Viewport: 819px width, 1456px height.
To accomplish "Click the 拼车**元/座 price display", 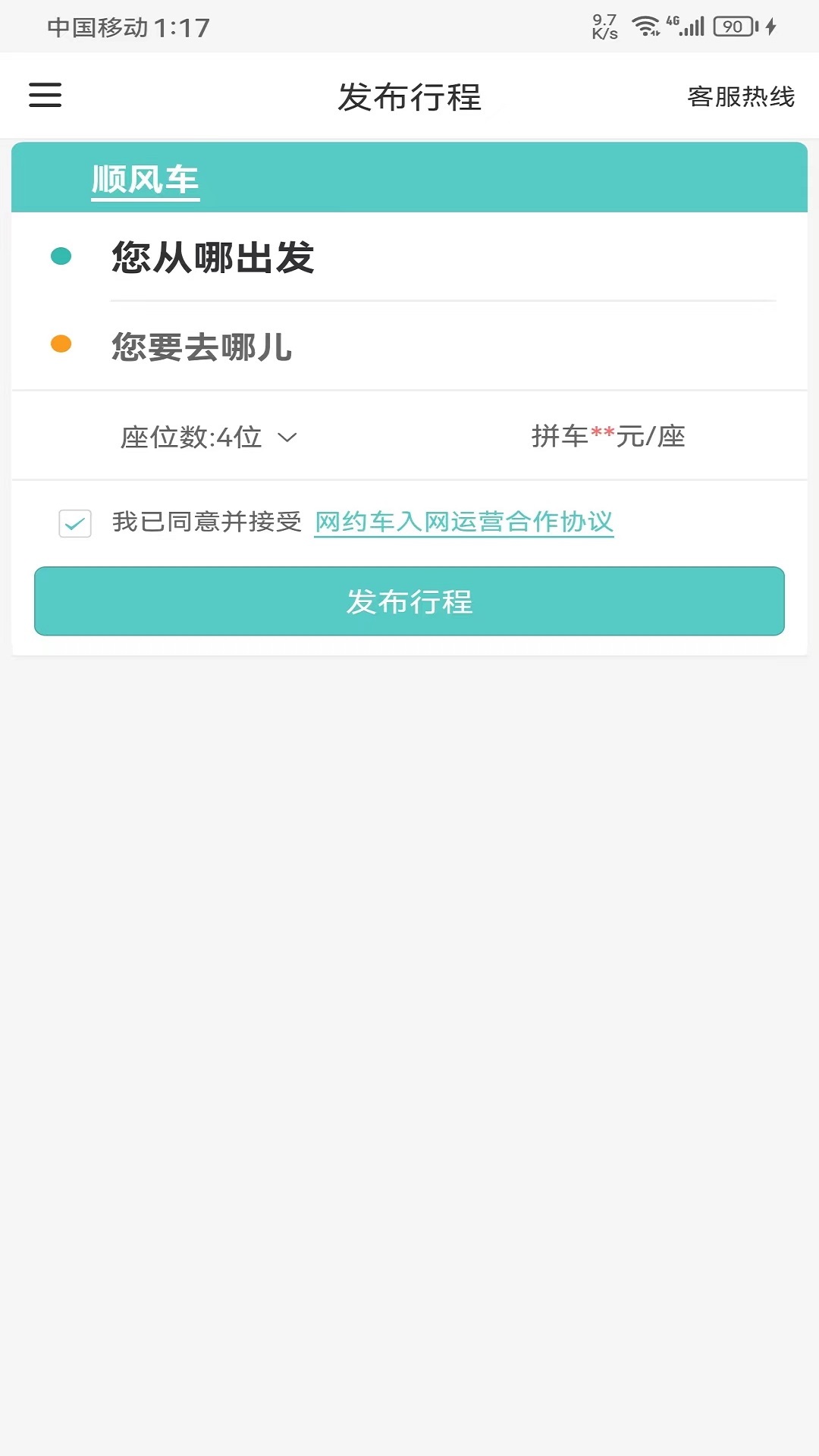I will tap(609, 437).
